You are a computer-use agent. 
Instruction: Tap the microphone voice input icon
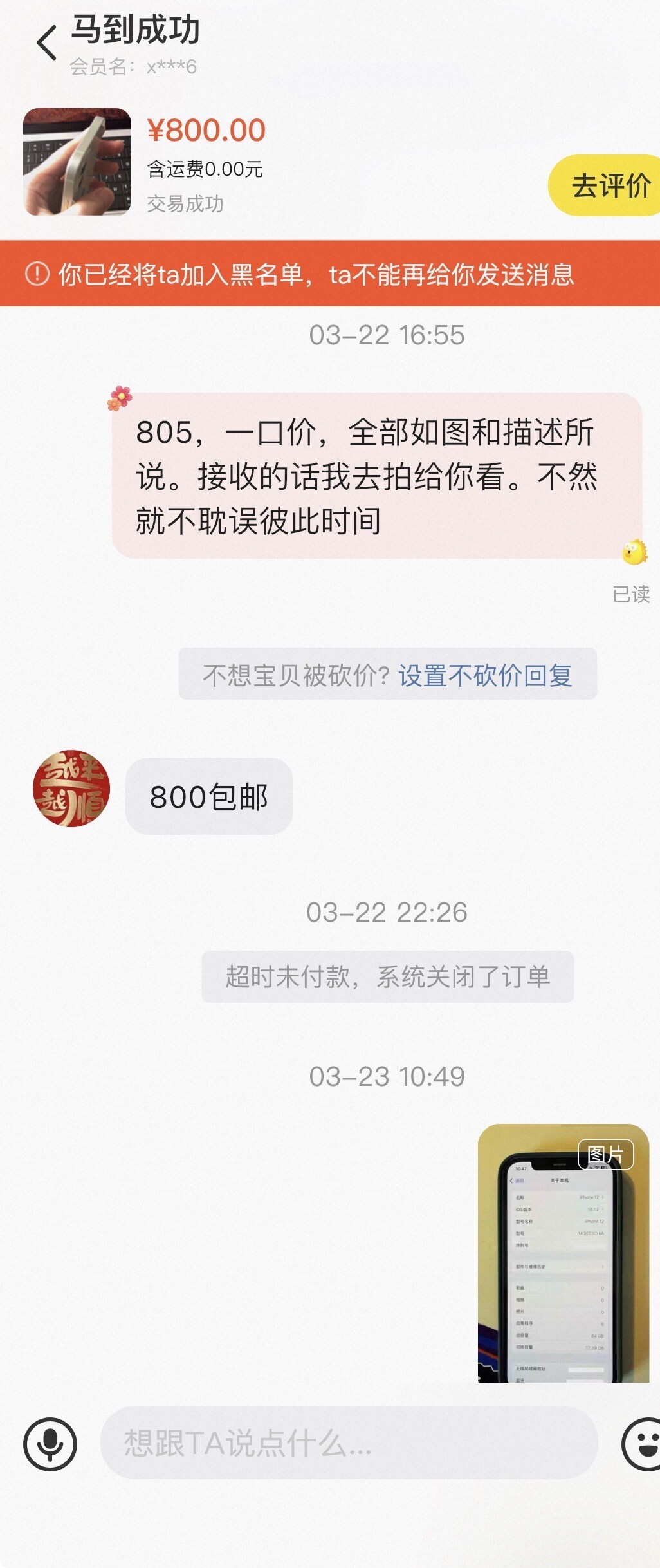(x=50, y=1444)
